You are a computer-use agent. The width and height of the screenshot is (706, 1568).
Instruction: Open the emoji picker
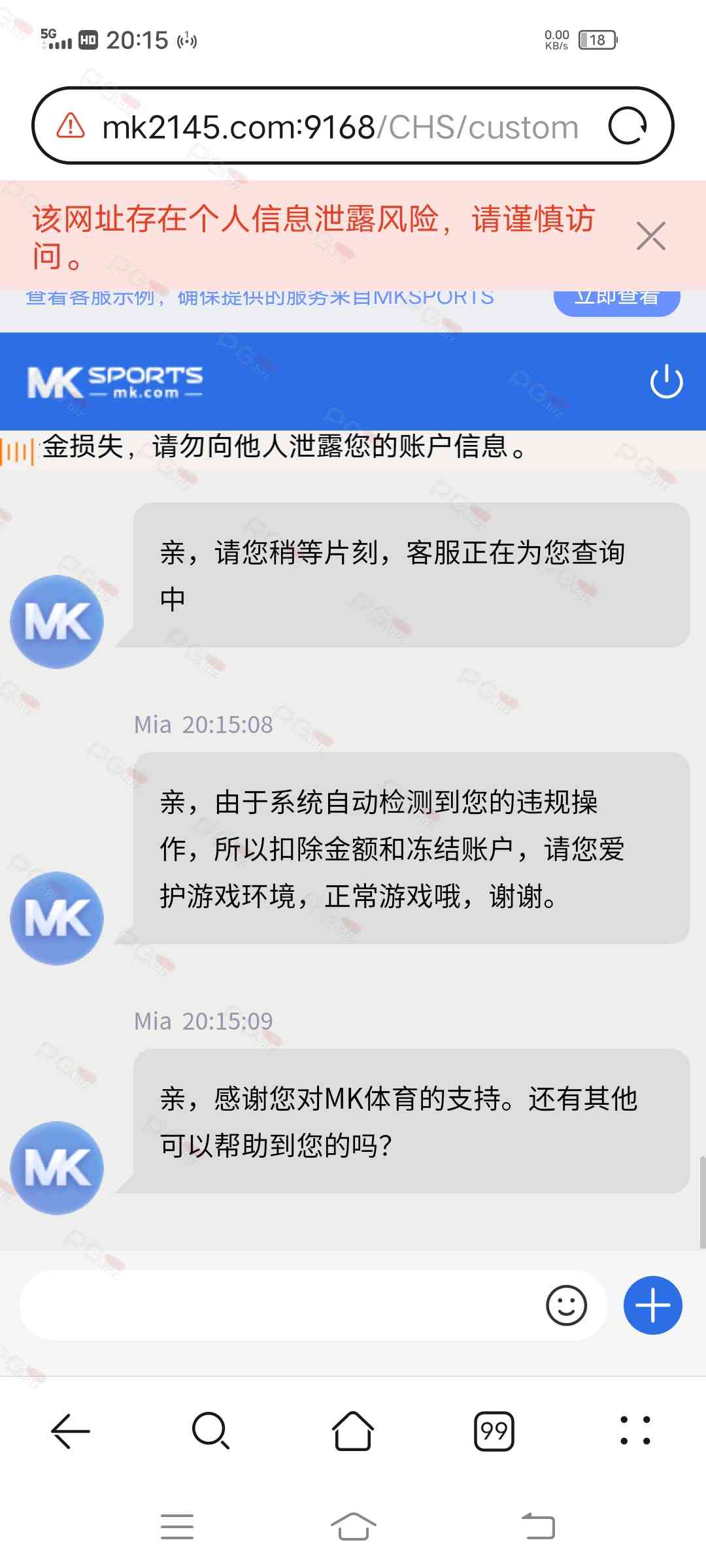pyautogui.click(x=566, y=1305)
